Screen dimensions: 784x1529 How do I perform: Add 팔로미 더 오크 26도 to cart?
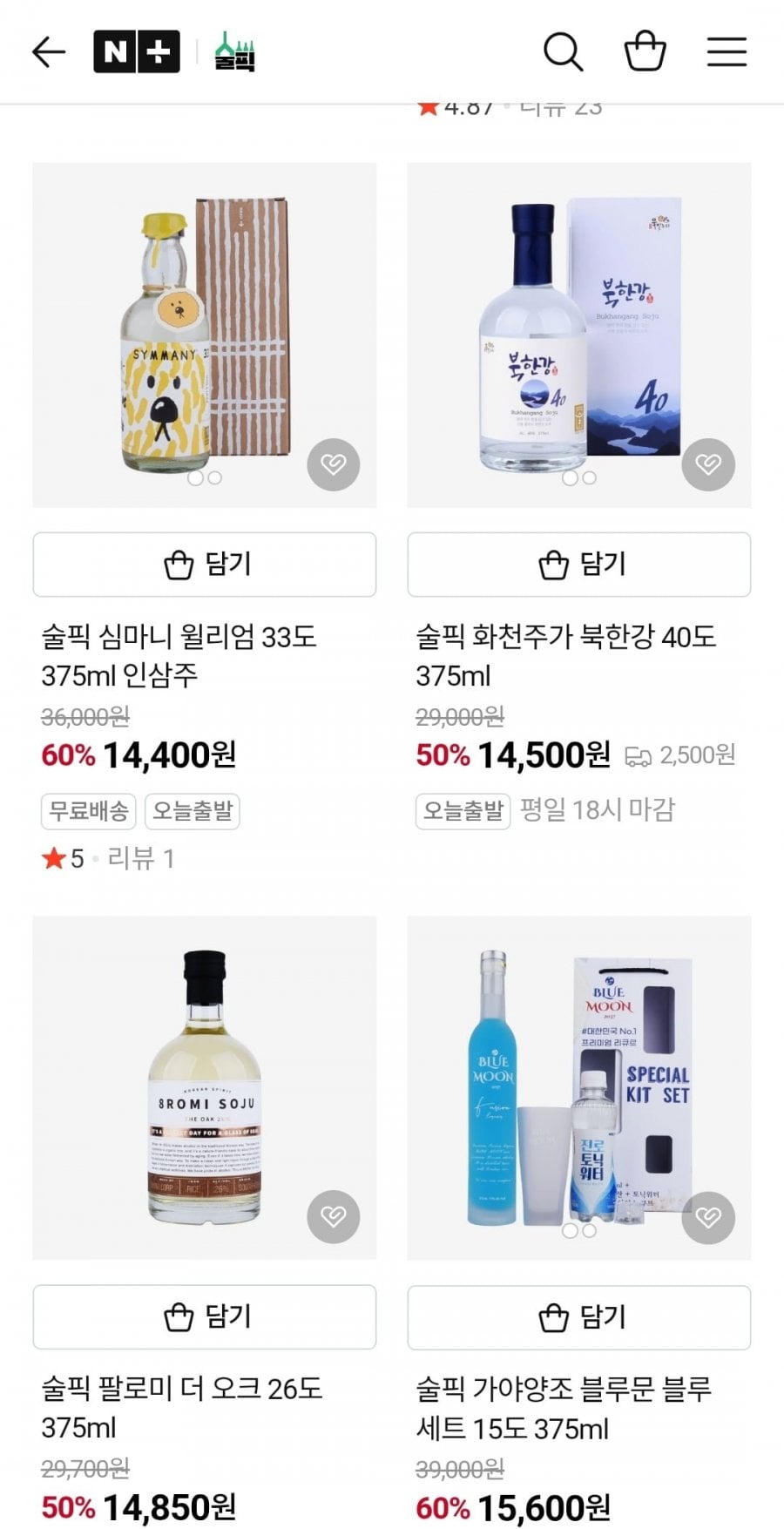pos(205,1316)
